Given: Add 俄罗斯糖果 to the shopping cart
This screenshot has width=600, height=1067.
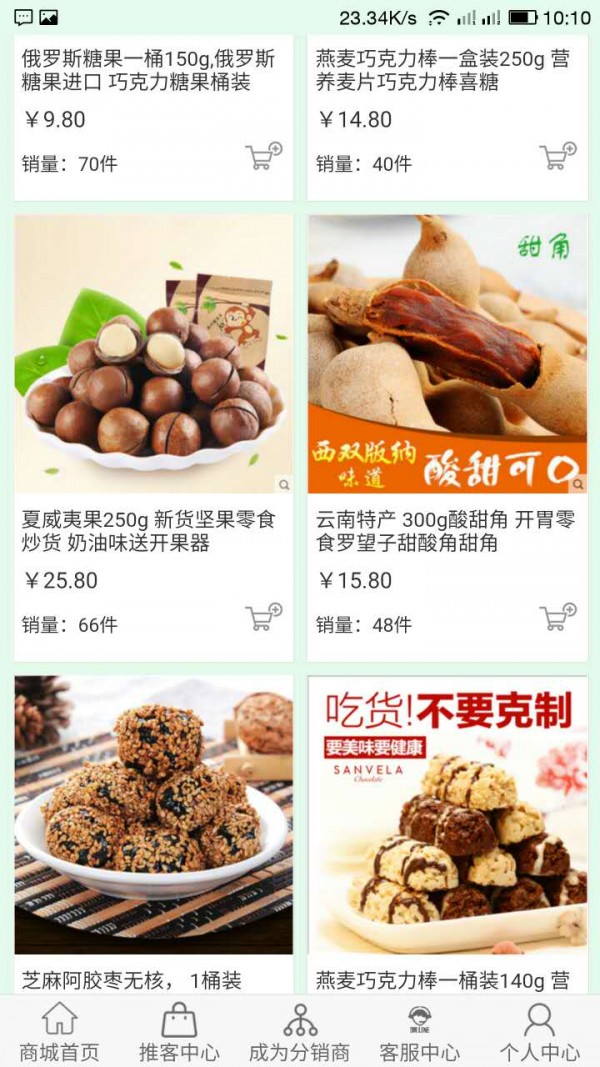Looking at the screenshot, I should 264,157.
